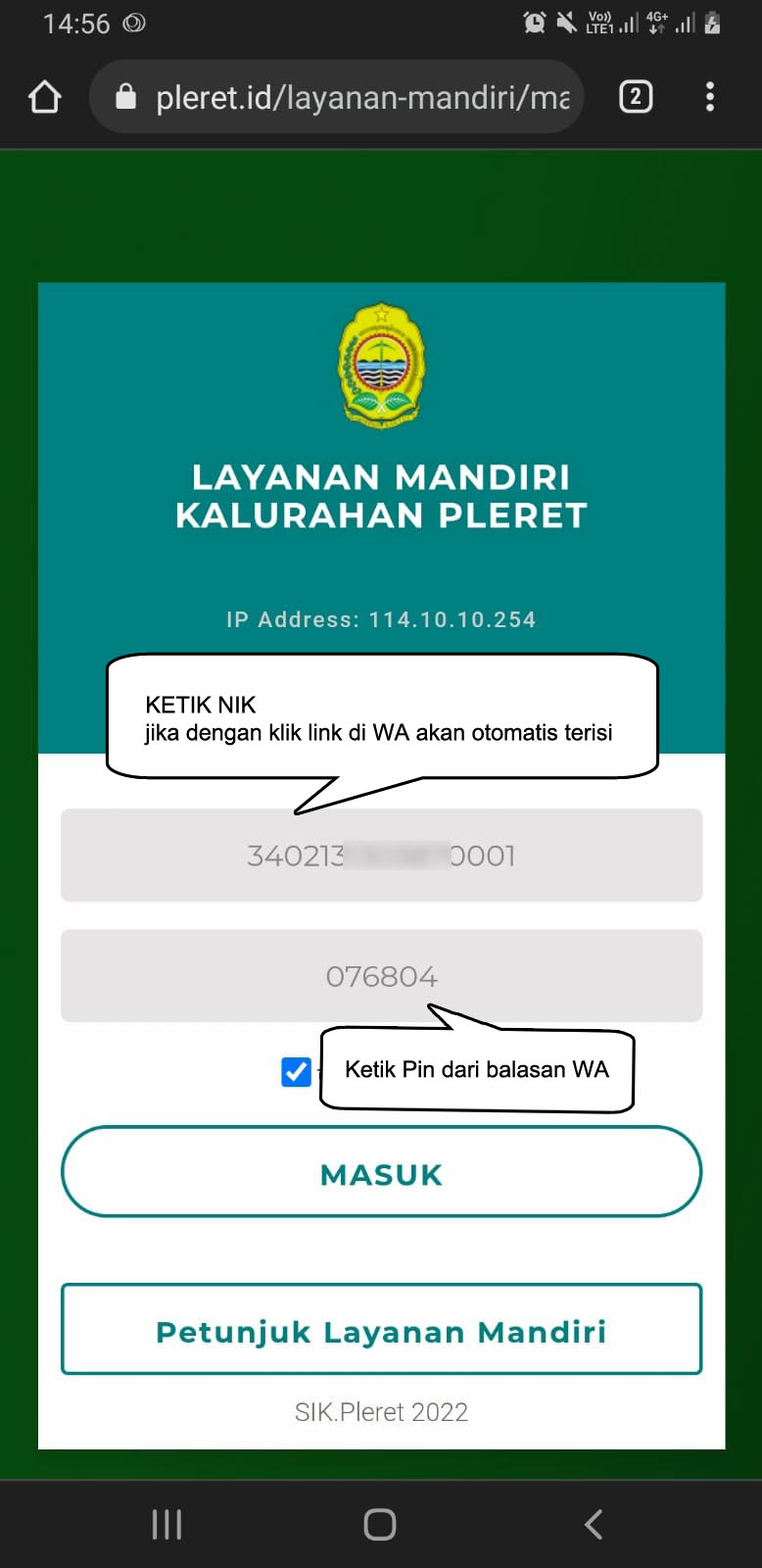
Task: Open the browser tab switcher
Action: coord(636,97)
